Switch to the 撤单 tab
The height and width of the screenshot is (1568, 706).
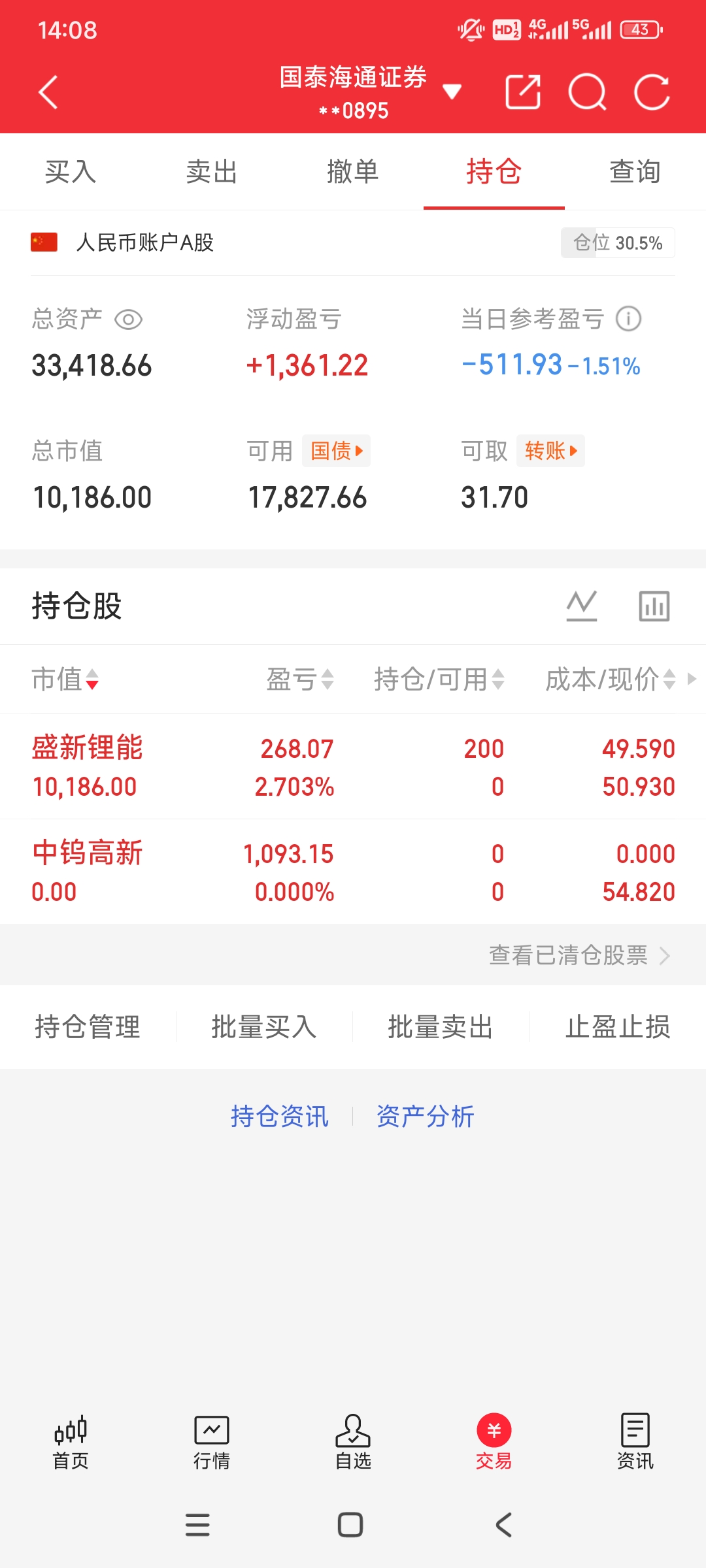tap(353, 172)
